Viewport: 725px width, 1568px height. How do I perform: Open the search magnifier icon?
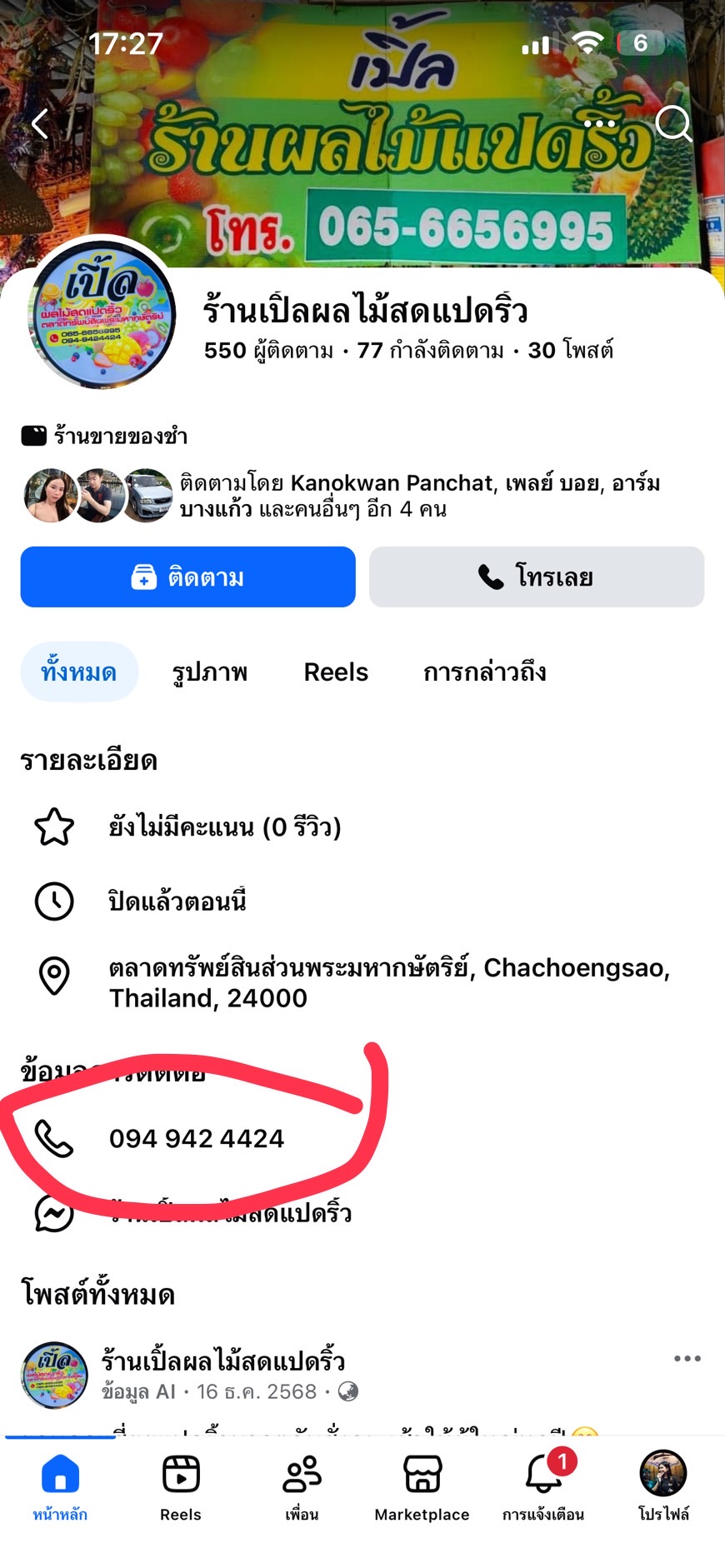(x=673, y=124)
